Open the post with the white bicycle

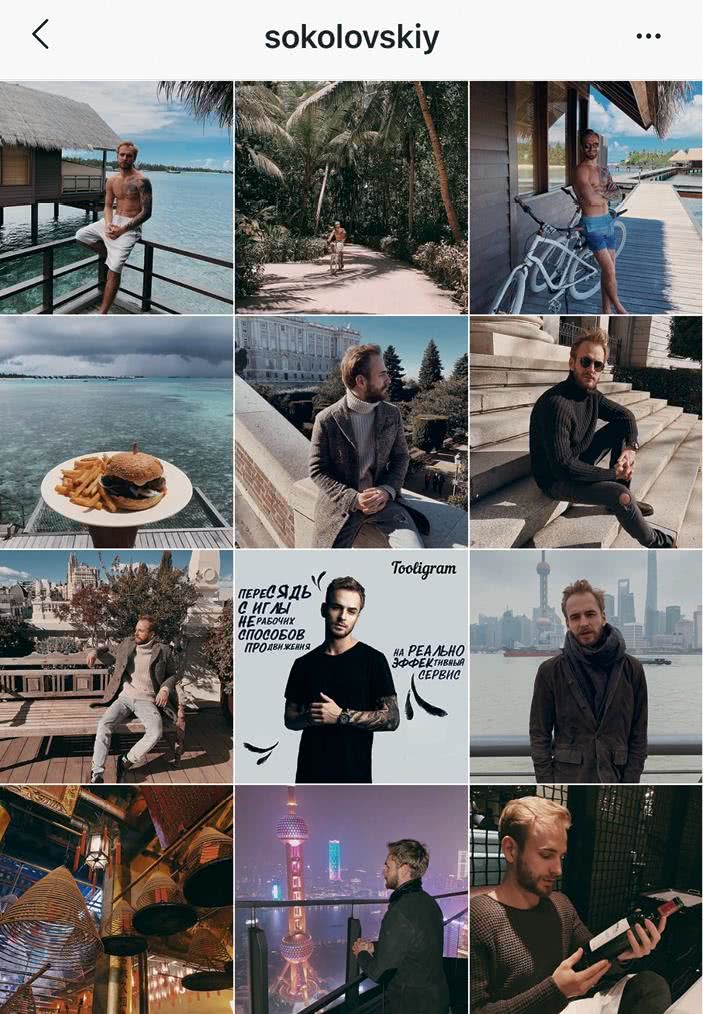(x=586, y=197)
